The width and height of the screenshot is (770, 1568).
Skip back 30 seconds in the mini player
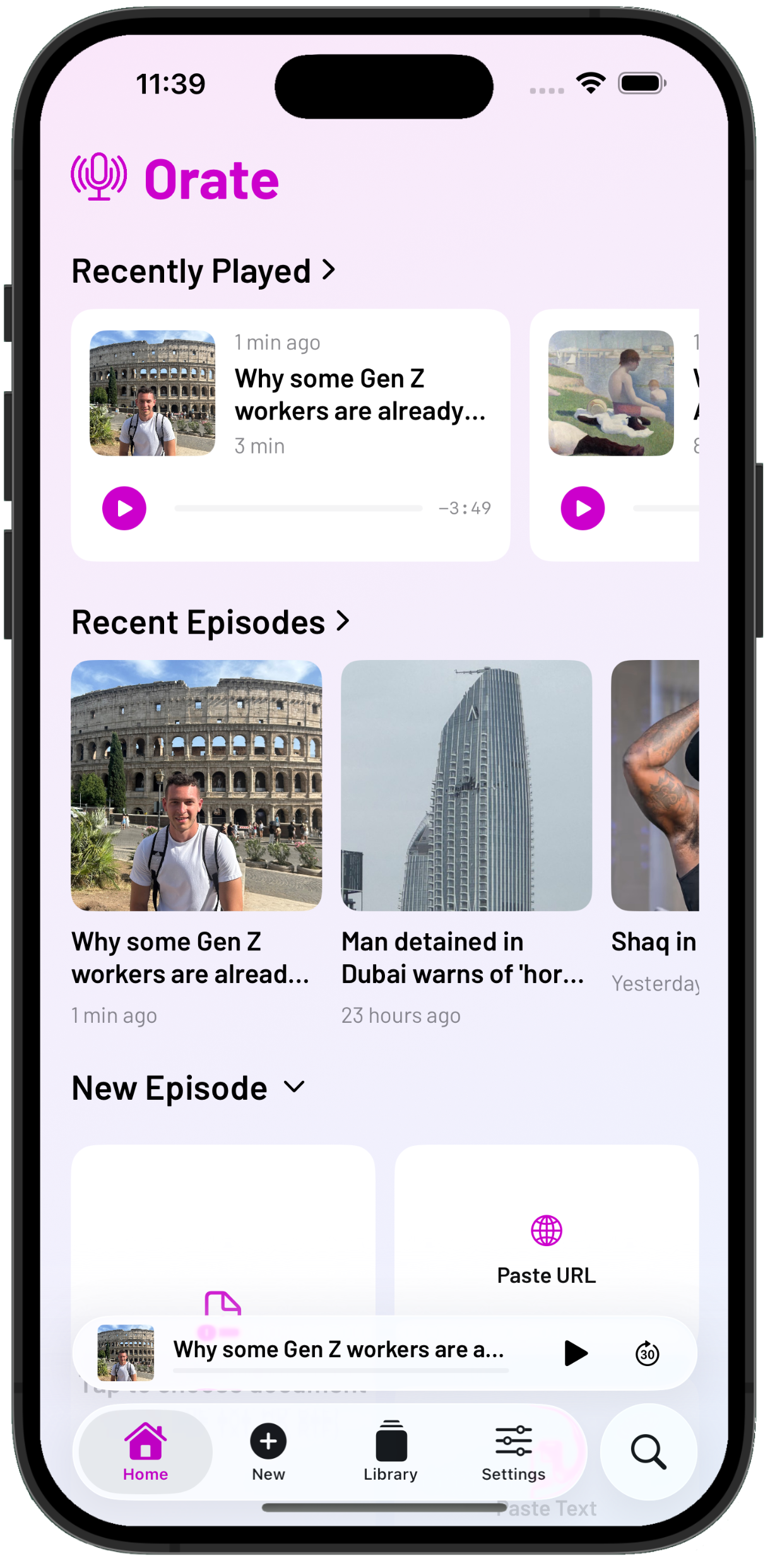pyautogui.click(x=646, y=1352)
